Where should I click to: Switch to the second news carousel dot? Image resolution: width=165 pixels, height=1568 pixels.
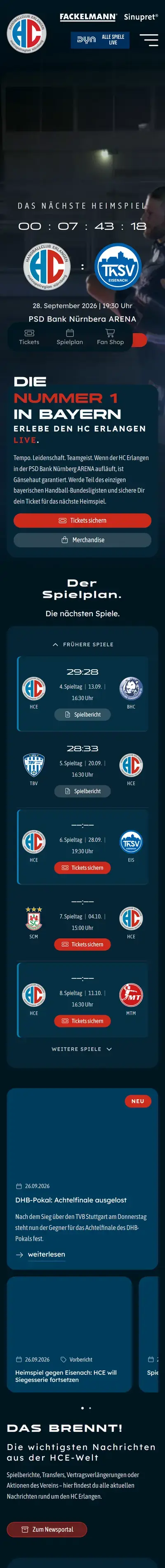(90, 1407)
